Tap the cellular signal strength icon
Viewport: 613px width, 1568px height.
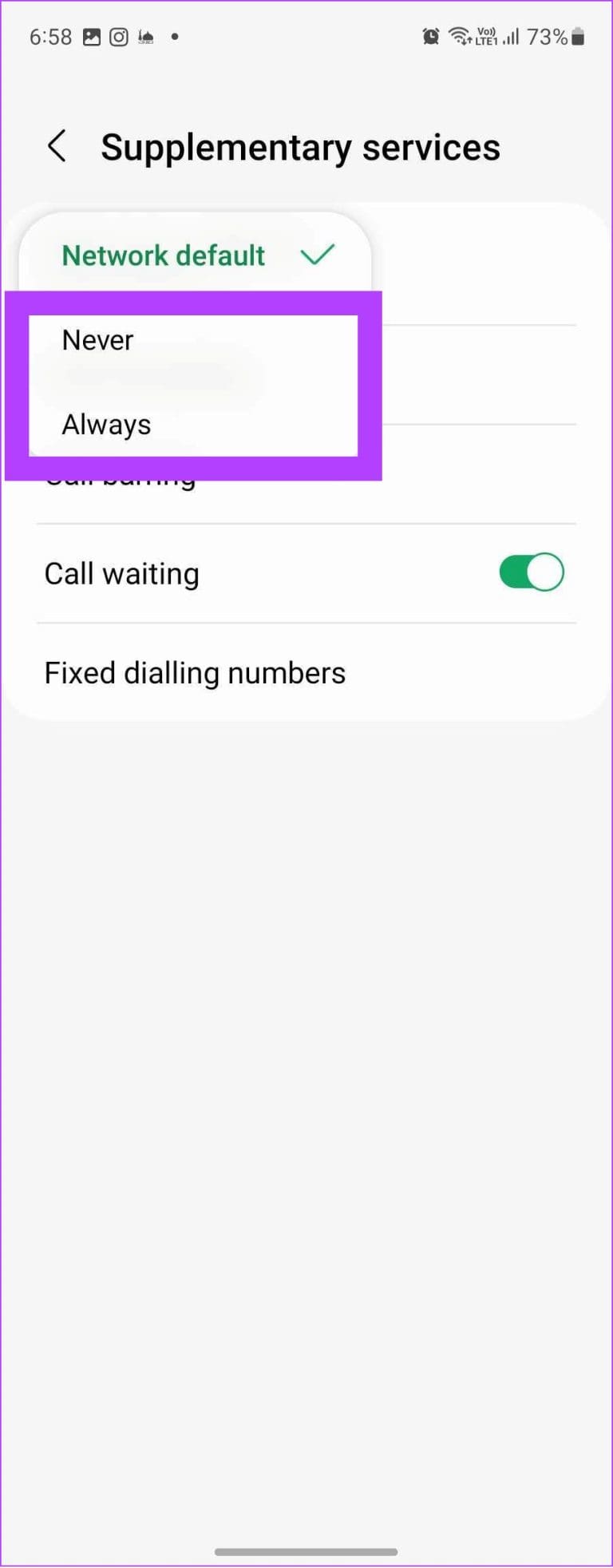(x=509, y=36)
